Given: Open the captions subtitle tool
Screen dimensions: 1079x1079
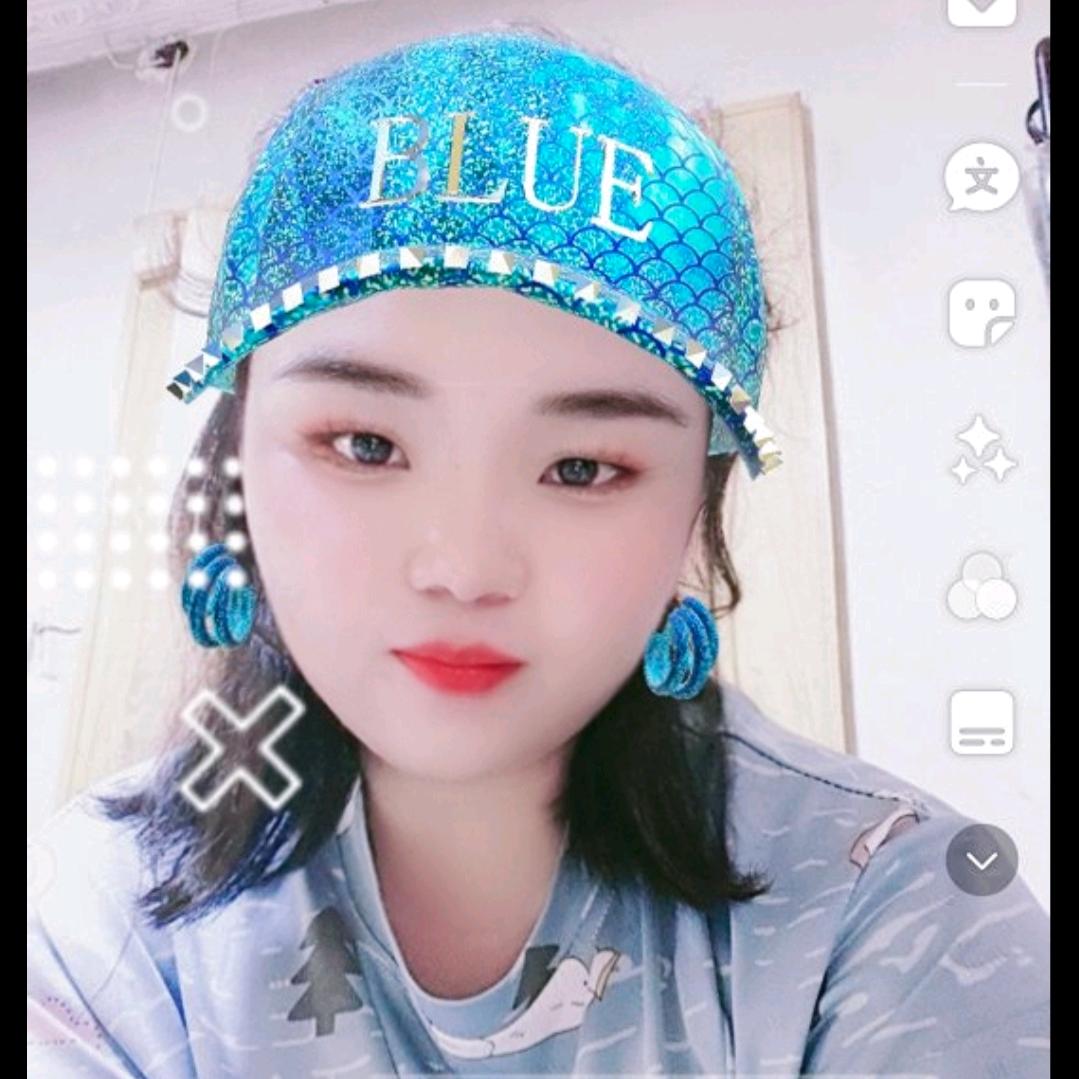Looking at the screenshot, I should 981,722.
